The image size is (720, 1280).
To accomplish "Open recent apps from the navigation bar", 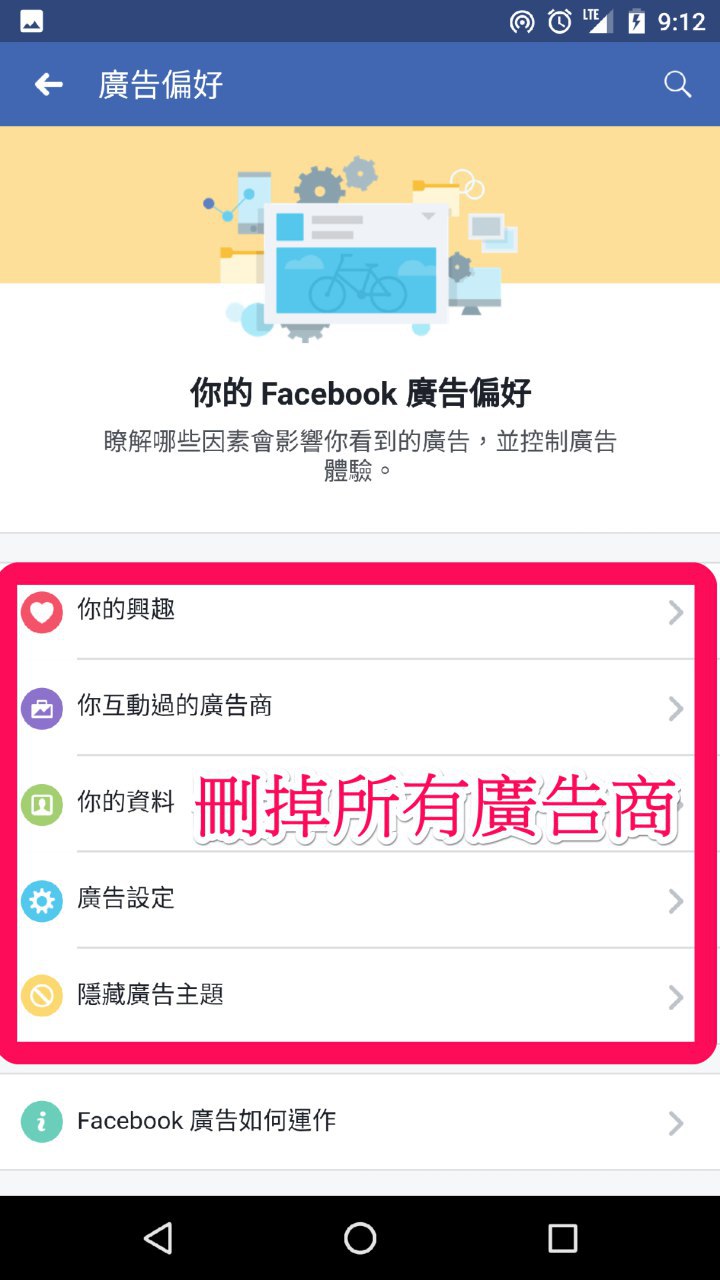I will [x=562, y=1238].
